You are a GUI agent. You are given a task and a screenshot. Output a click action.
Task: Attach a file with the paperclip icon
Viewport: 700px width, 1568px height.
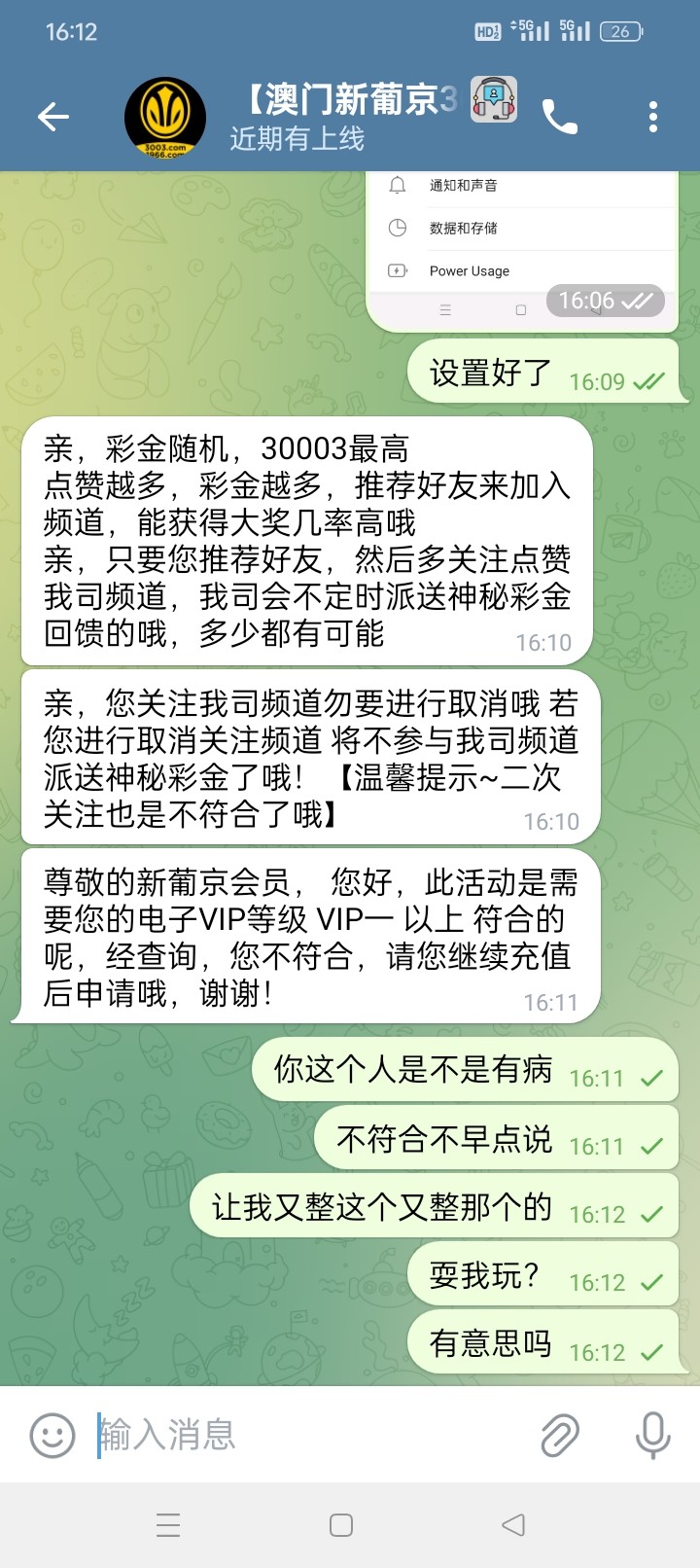(x=560, y=1435)
